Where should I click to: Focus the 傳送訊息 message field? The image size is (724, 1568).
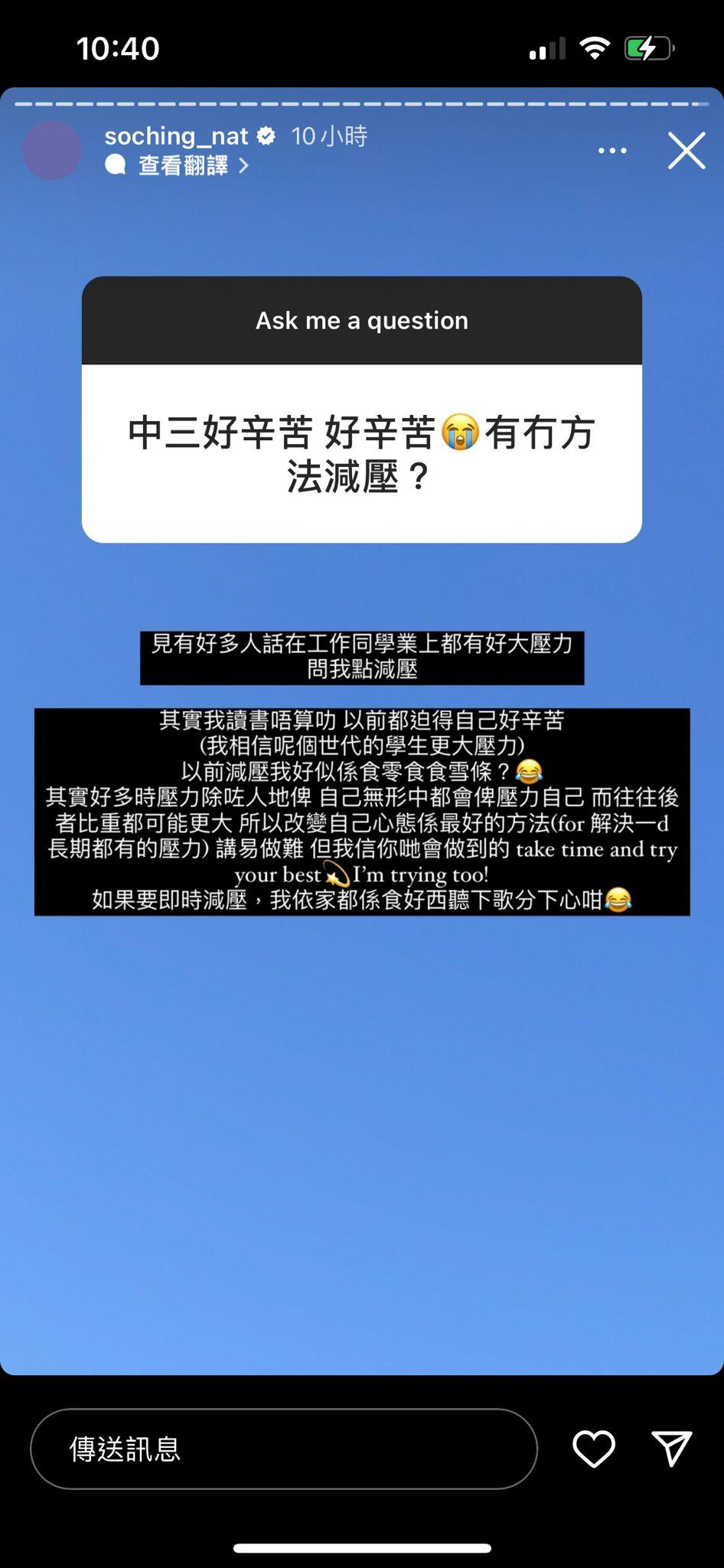(x=283, y=1449)
